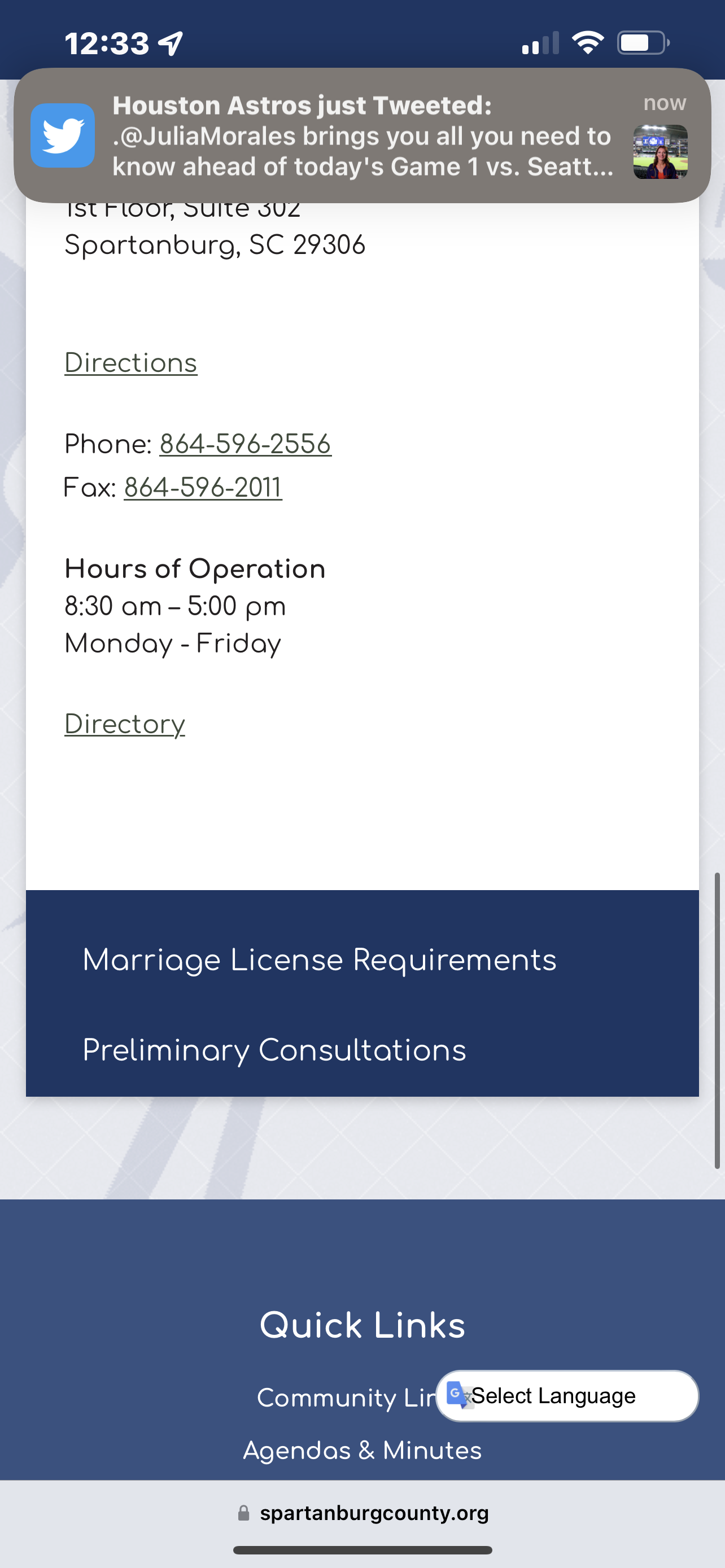Viewport: 725px width, 1568px height.
Task: Open Community Links quick link
Action: pyautogui.click(x=346, y=1398)
